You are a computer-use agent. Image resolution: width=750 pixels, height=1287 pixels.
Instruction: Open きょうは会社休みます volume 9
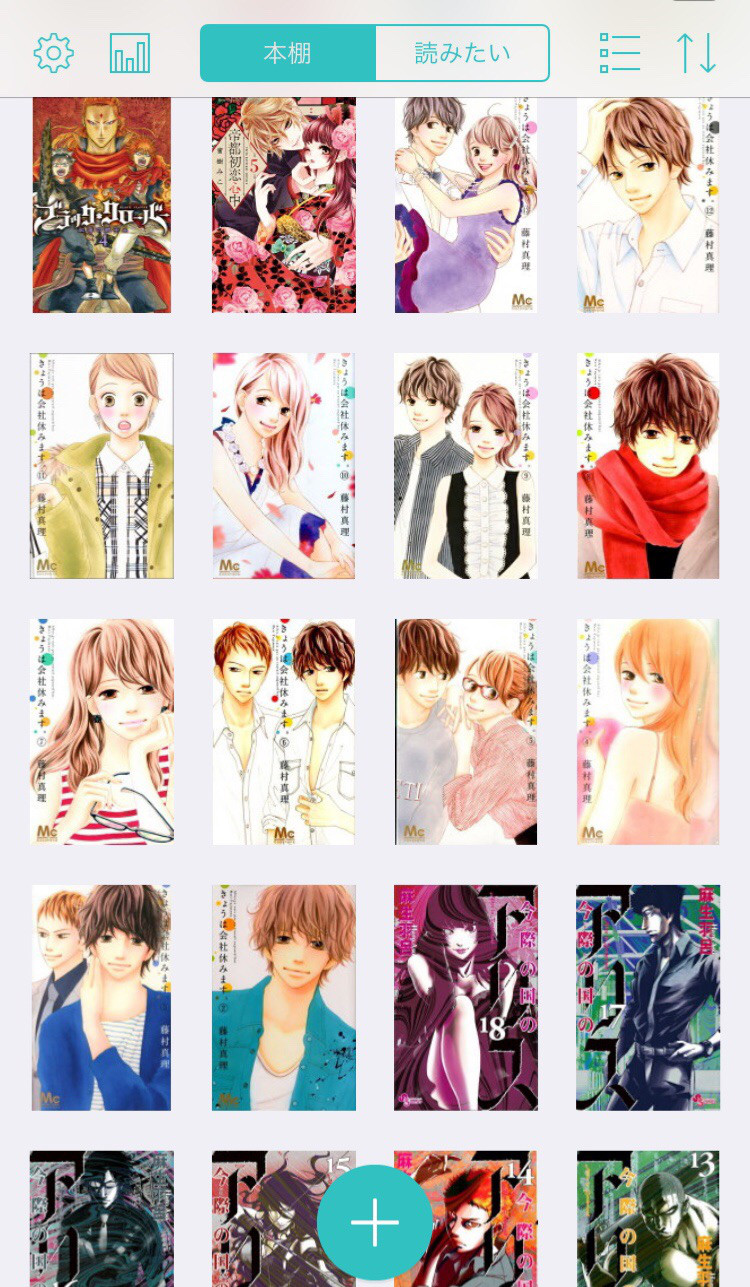point(466,465)
